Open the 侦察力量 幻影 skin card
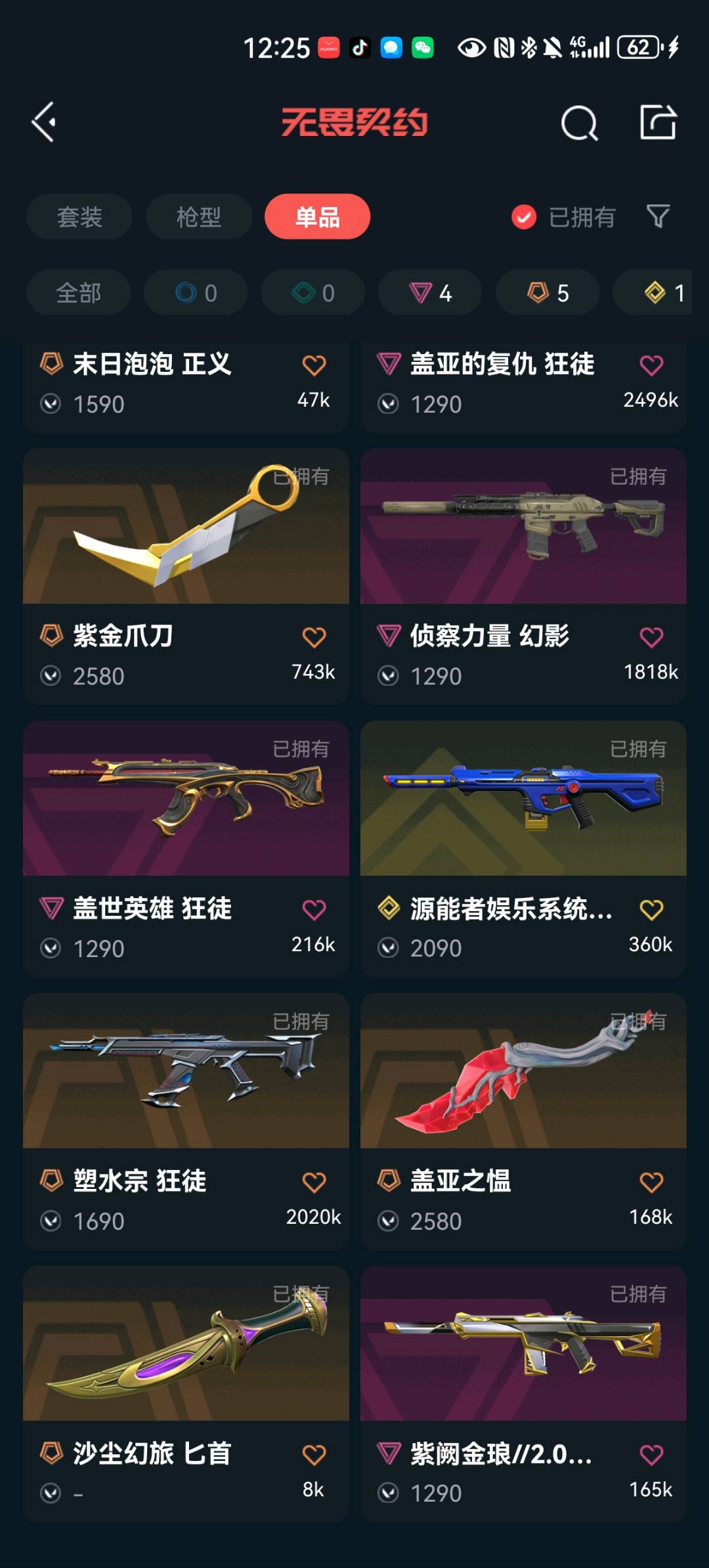 [x=523, y=526]
